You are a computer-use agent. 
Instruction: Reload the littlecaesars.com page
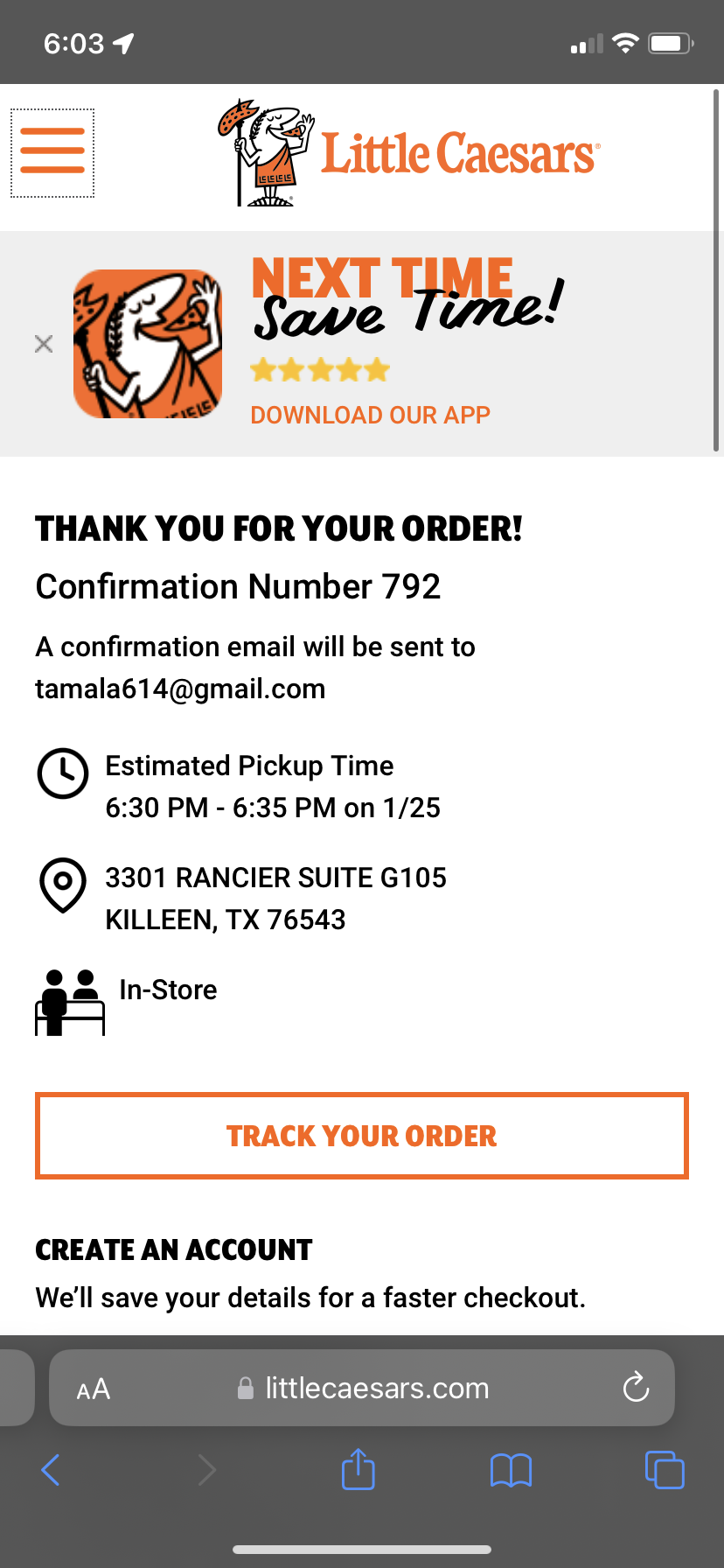click(x=636, y=1388)
